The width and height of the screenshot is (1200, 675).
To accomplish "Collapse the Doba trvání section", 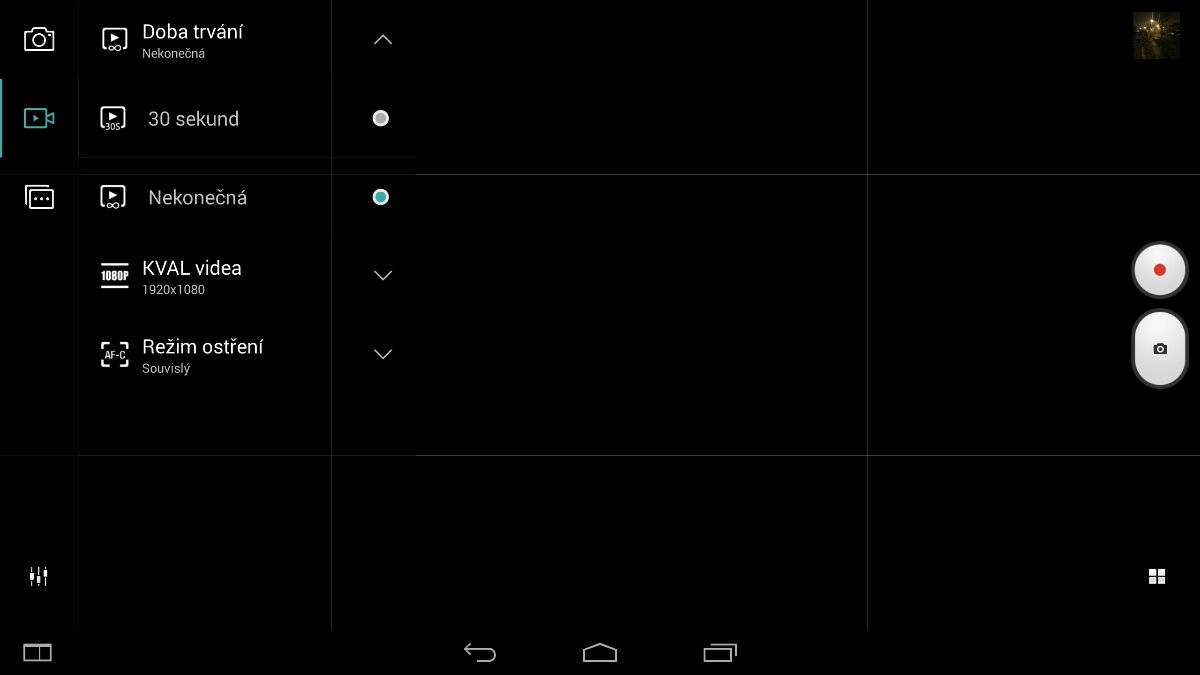I will tap(382, 40).
